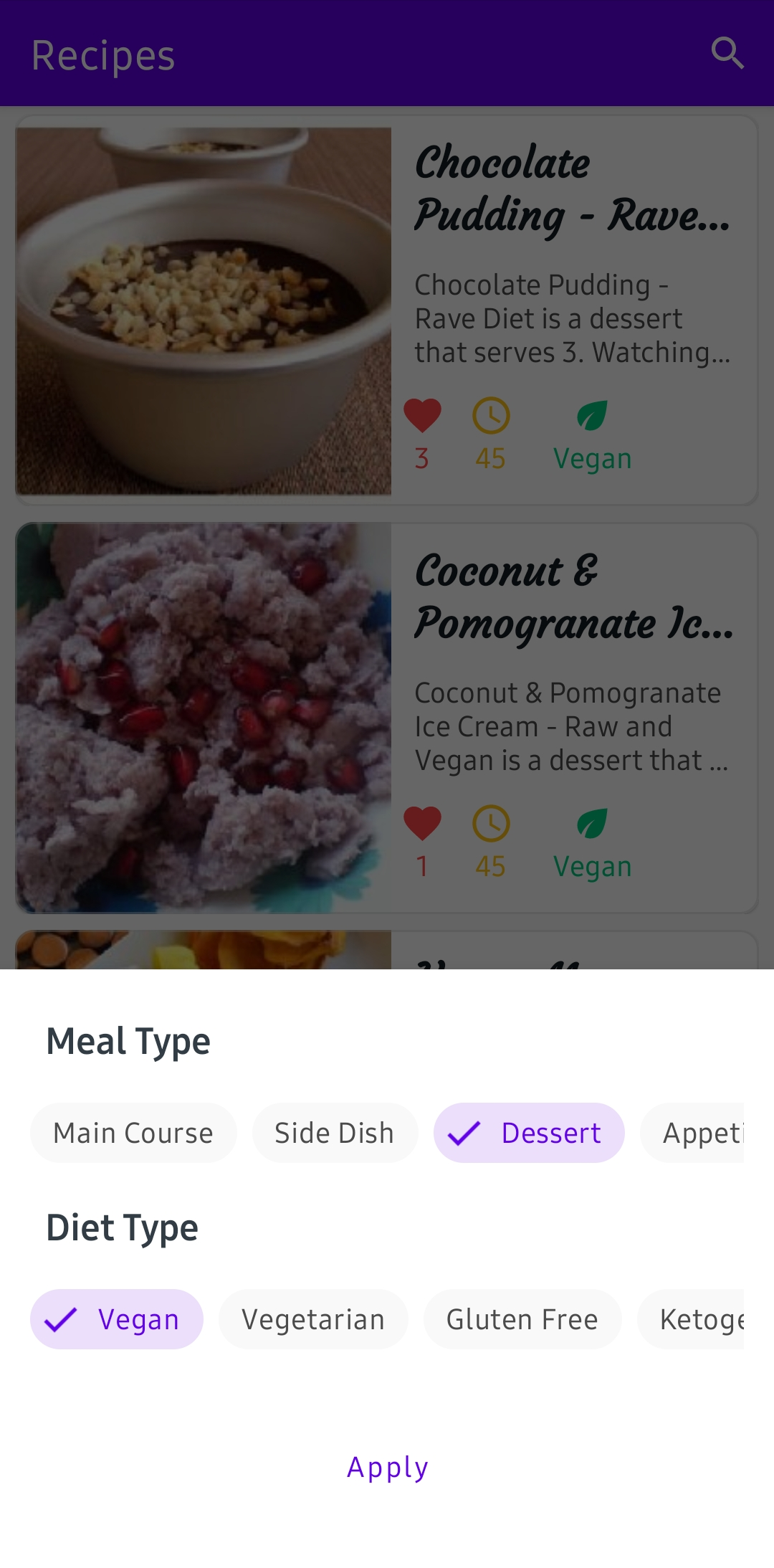Pick the Gluten Free chip
Image resolution: width=774 pixels, height=1568 pixels.
522,1319
